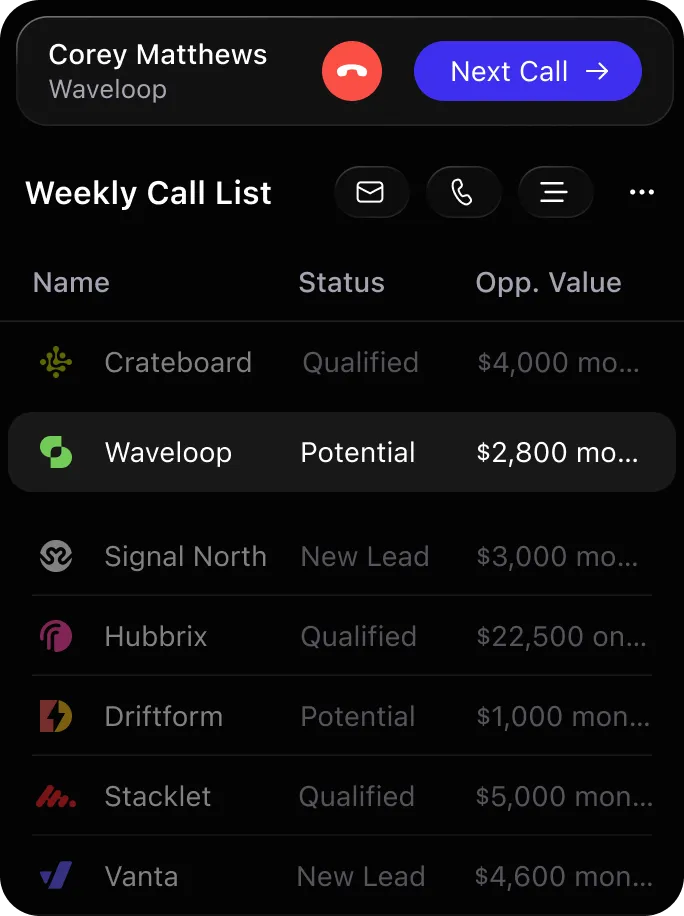The image size is (684, 916).
Task: Open the list filter lines icon
Action: click(555, 192)
